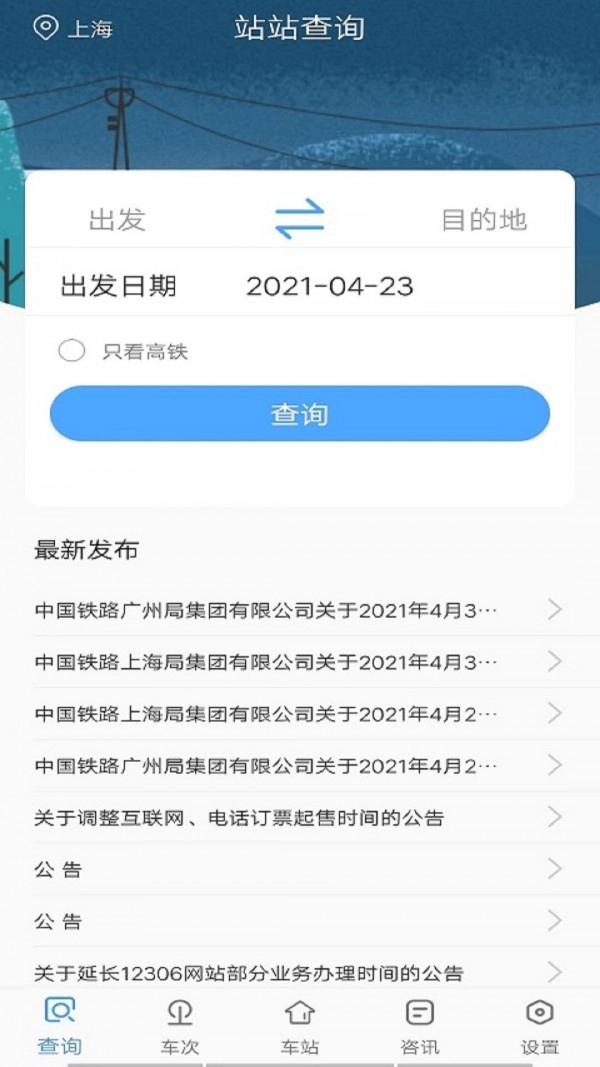Change the 上海 city location

(73, 28)
